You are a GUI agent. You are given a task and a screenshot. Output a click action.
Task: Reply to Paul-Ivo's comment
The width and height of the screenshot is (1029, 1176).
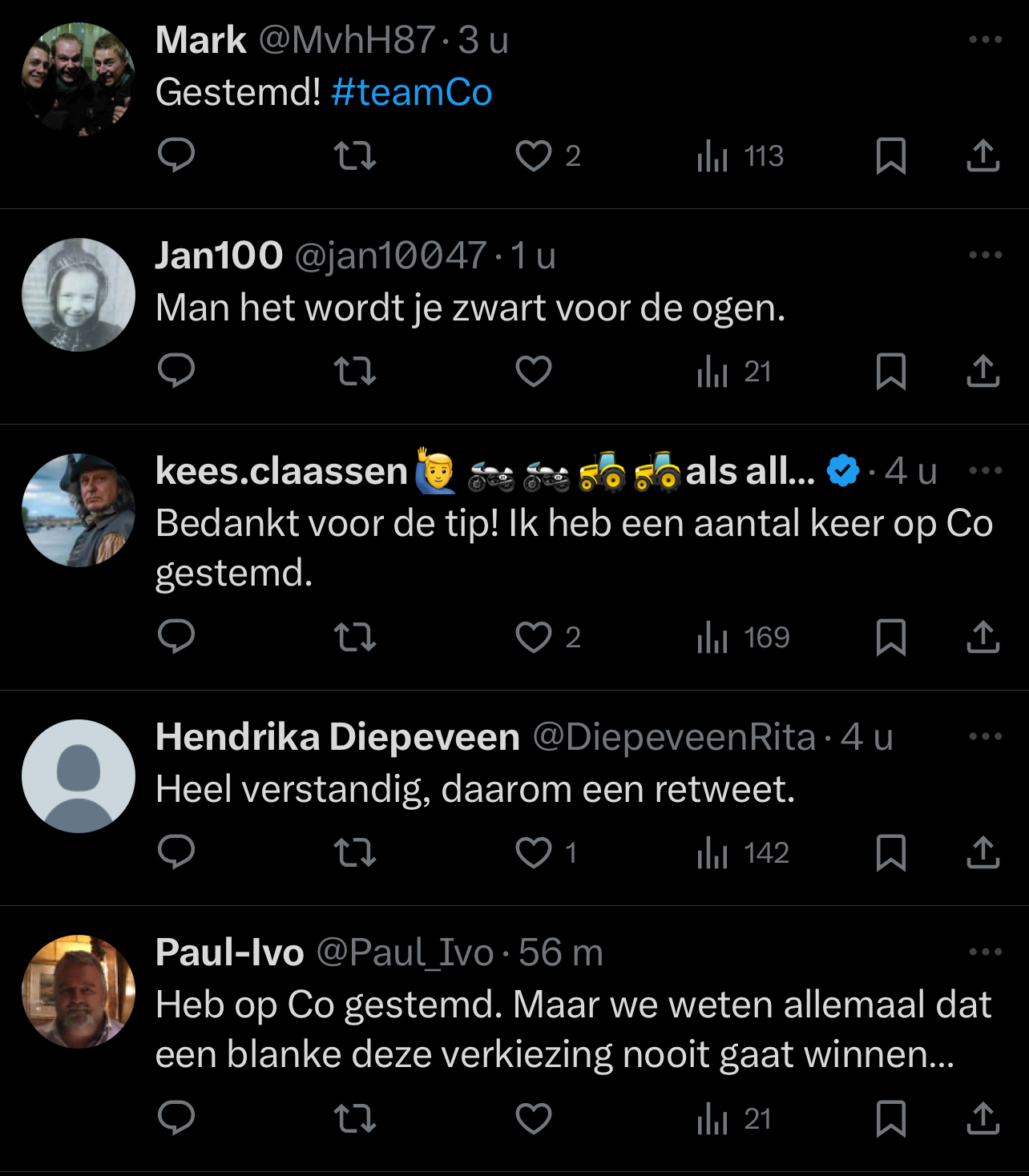[x=176, y=1118]
